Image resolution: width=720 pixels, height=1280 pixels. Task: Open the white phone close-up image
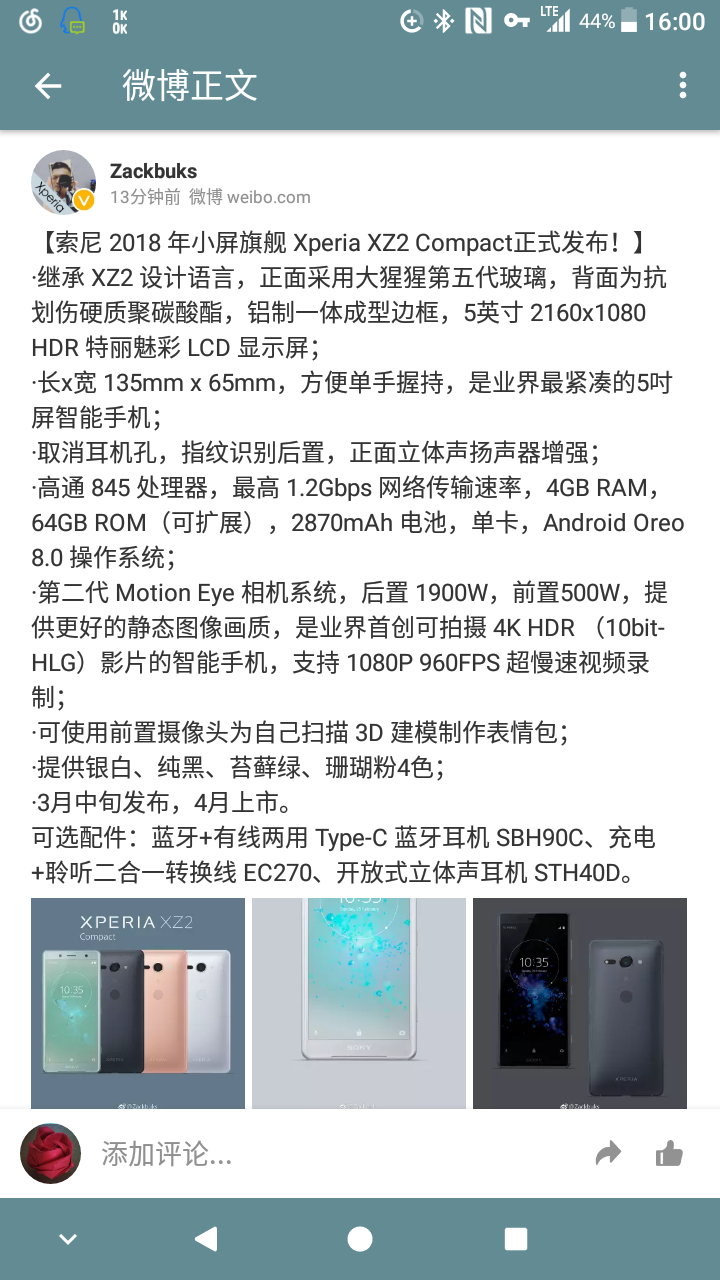[x=359, y=1003]
